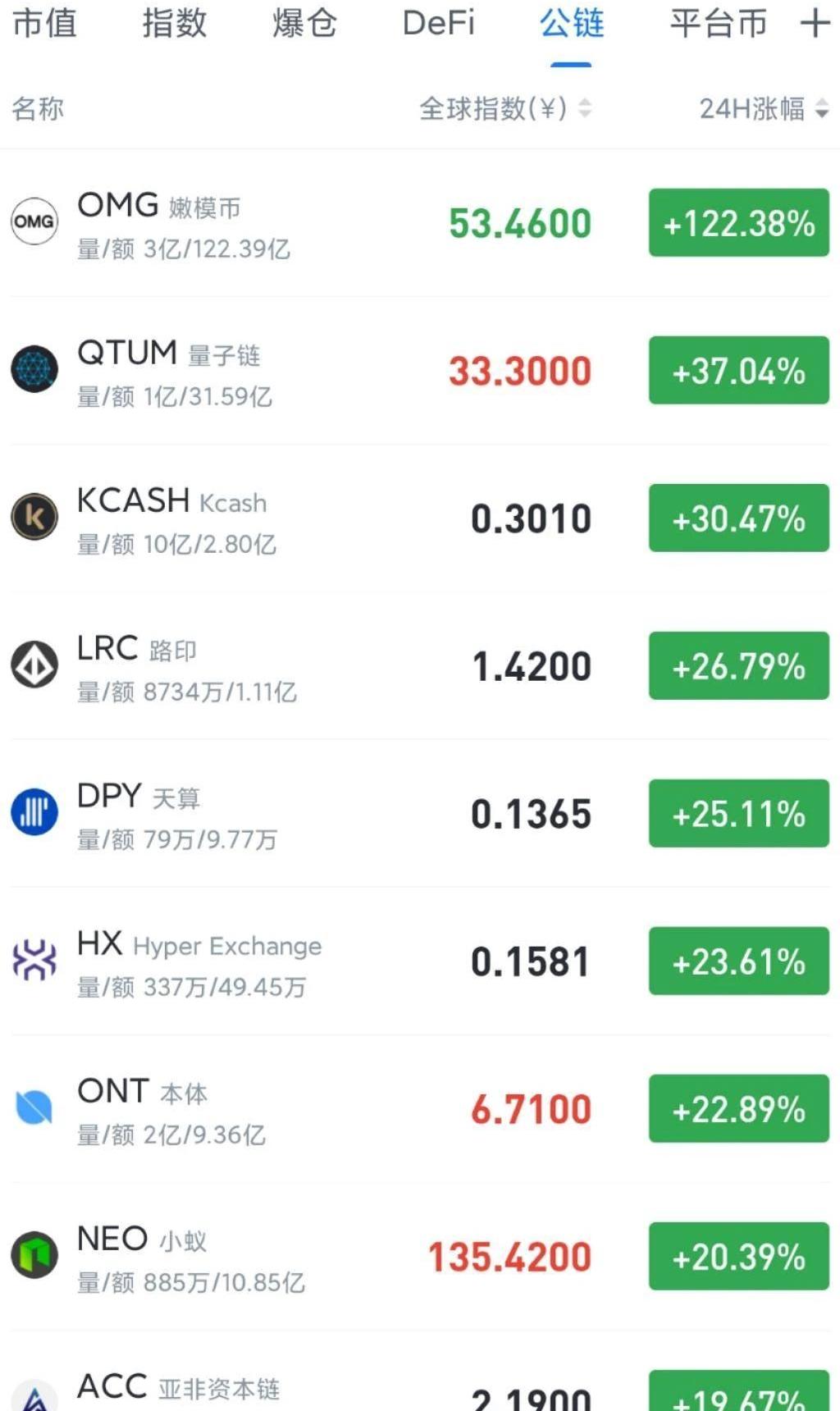Switch to the 市值 tab

(45, 23)
